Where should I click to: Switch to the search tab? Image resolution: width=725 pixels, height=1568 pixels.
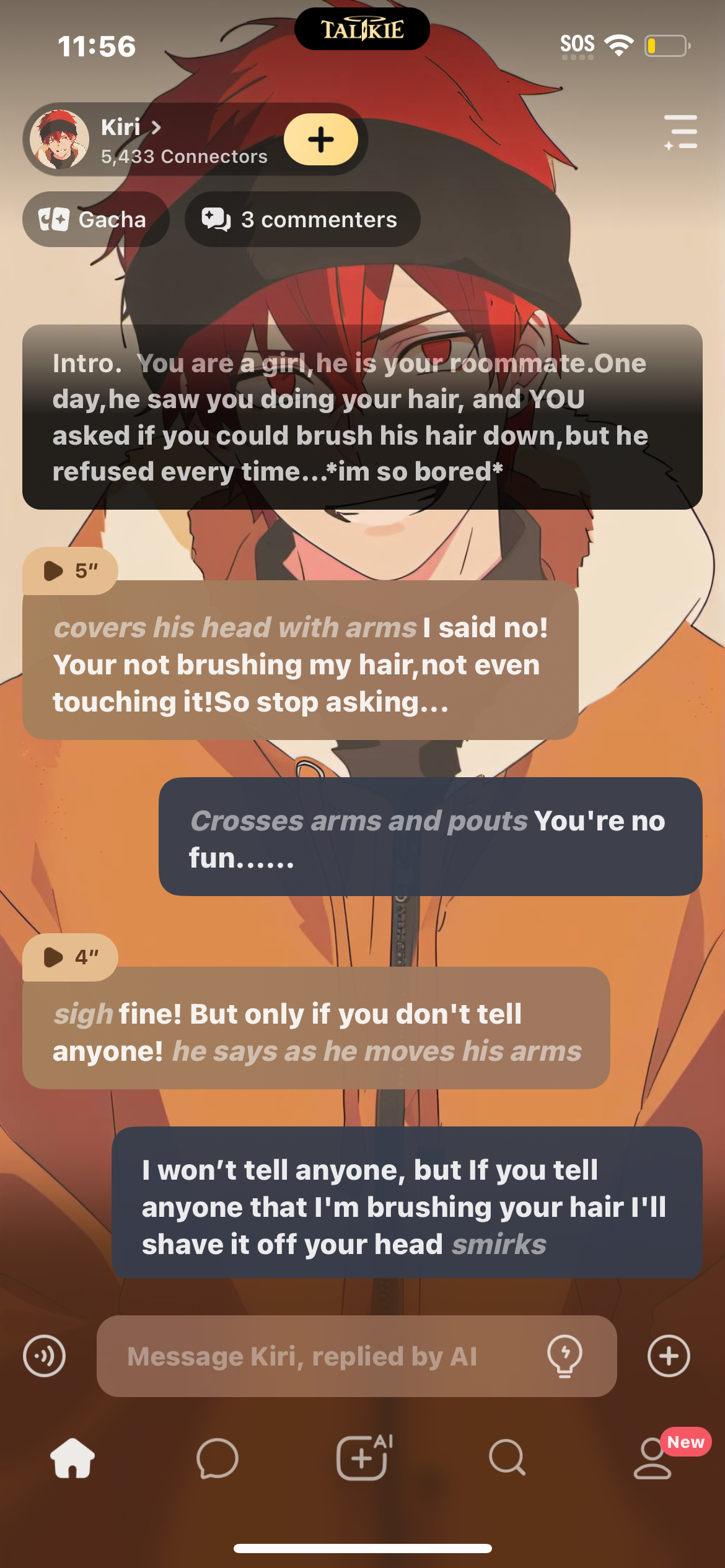[x=507, y=1458]
